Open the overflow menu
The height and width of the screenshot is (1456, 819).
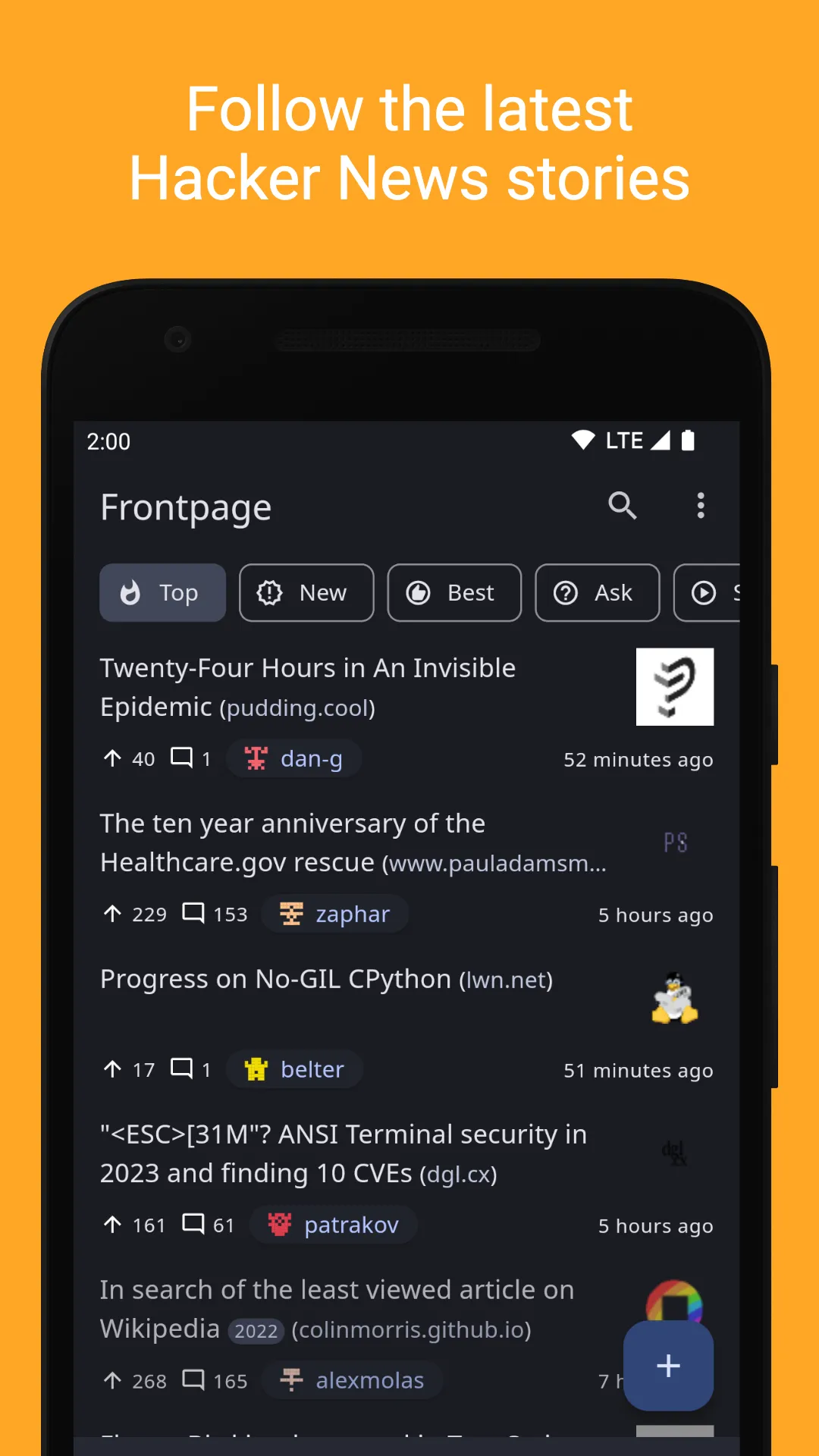click(x=701, y=506)
